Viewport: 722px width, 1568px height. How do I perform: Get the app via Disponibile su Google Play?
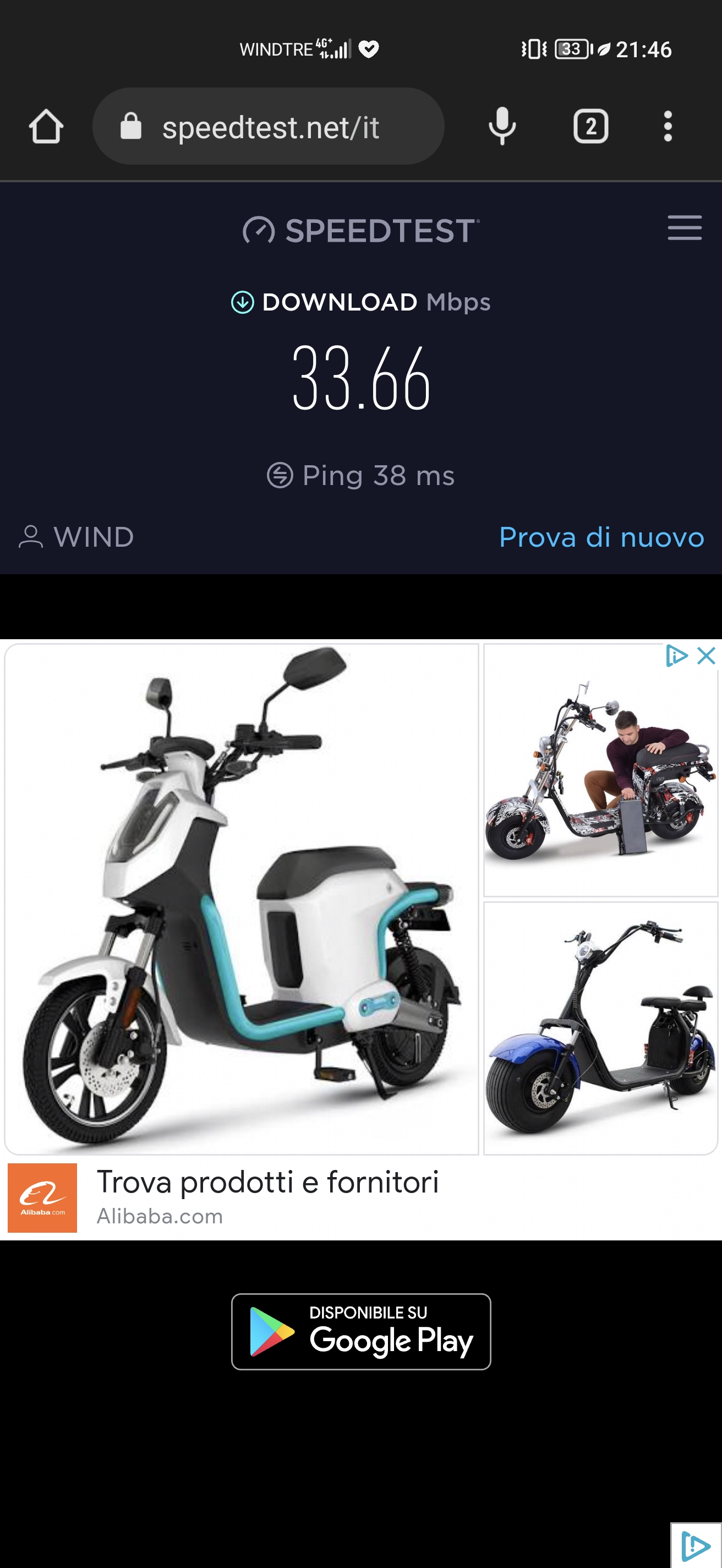tap(360, 1331)
